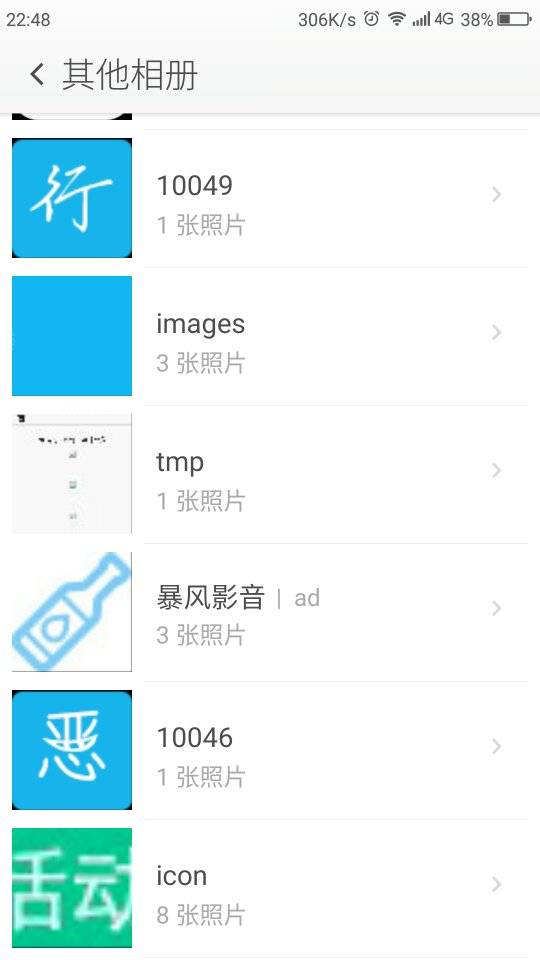
Task: Open the tmp album
Action: coord(270,474)
